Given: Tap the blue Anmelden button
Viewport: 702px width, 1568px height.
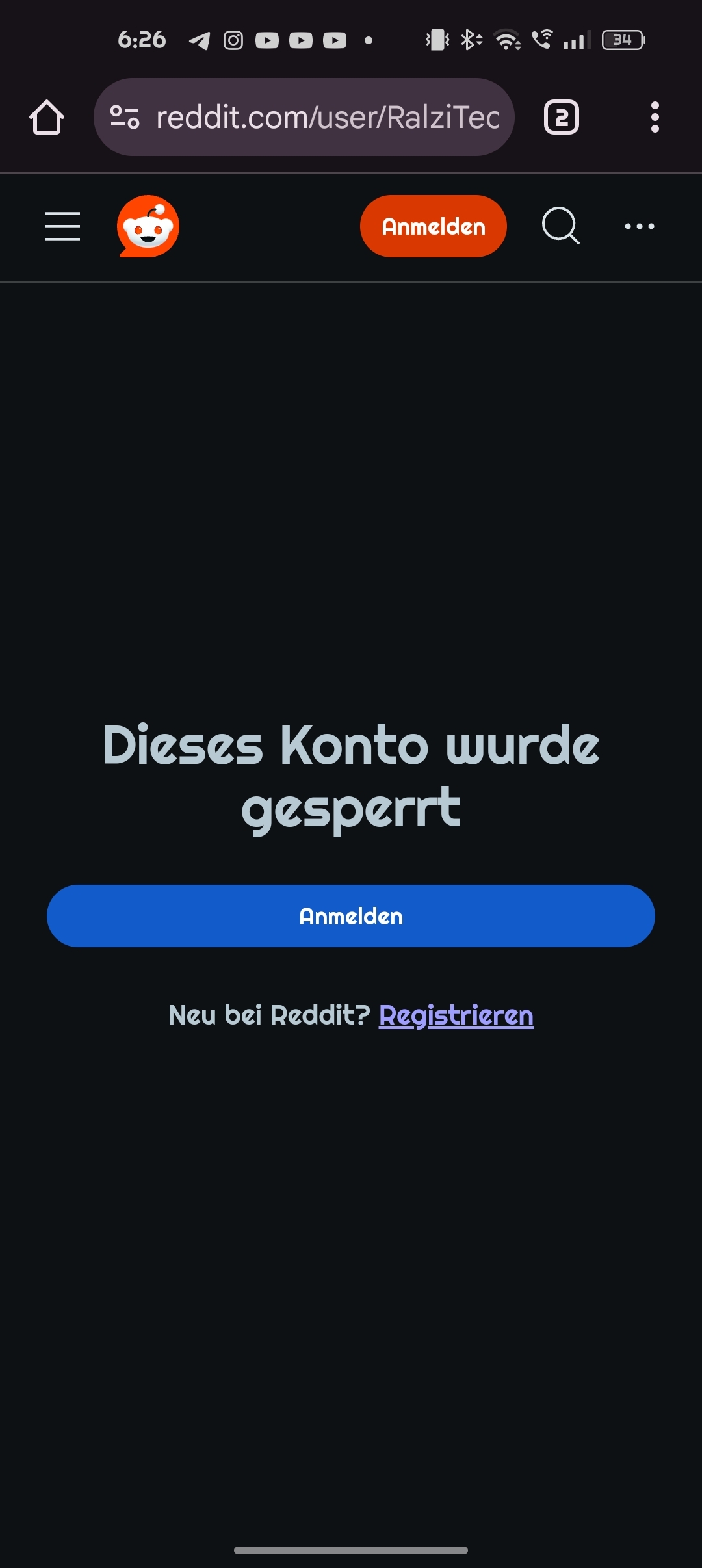Looking at the screenshot, I should [x=351, y=916].
